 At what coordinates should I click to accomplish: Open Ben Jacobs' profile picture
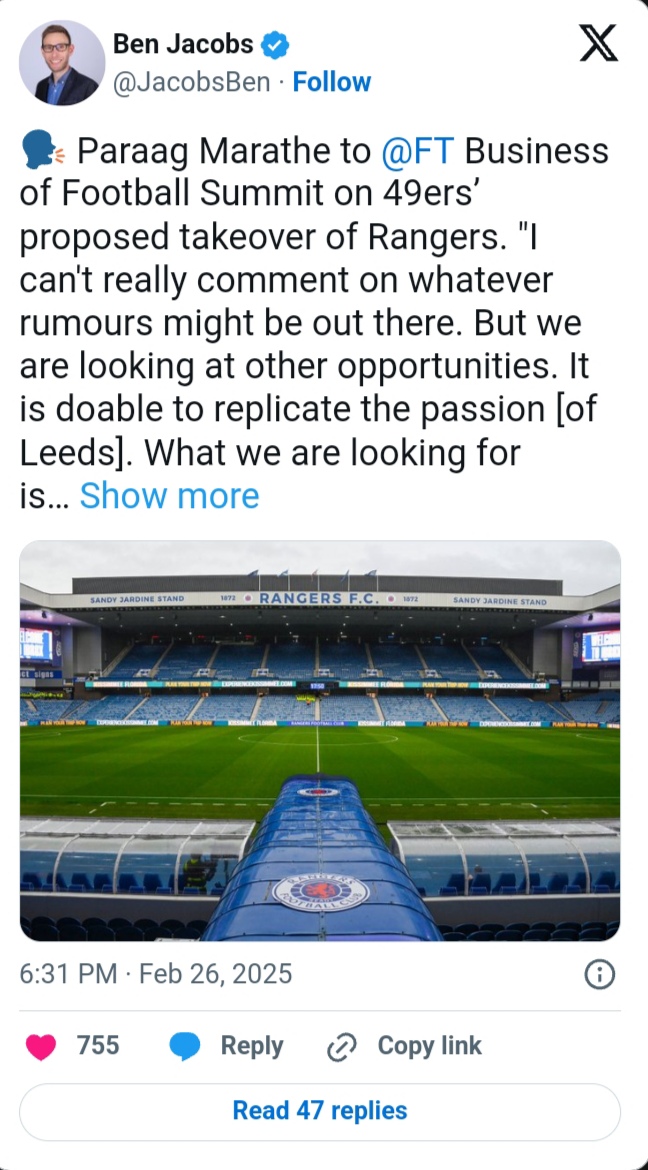click(x=62, y=62)
